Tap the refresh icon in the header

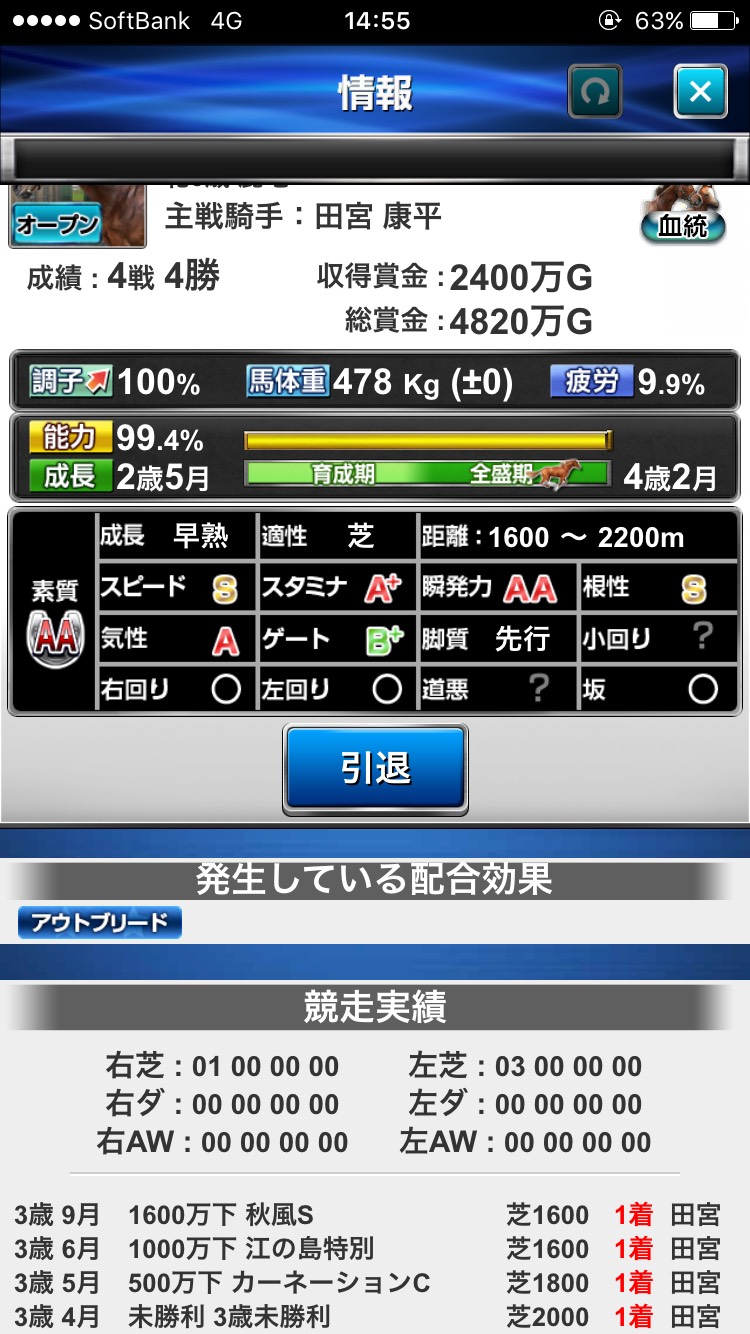(x=594, y=93)
